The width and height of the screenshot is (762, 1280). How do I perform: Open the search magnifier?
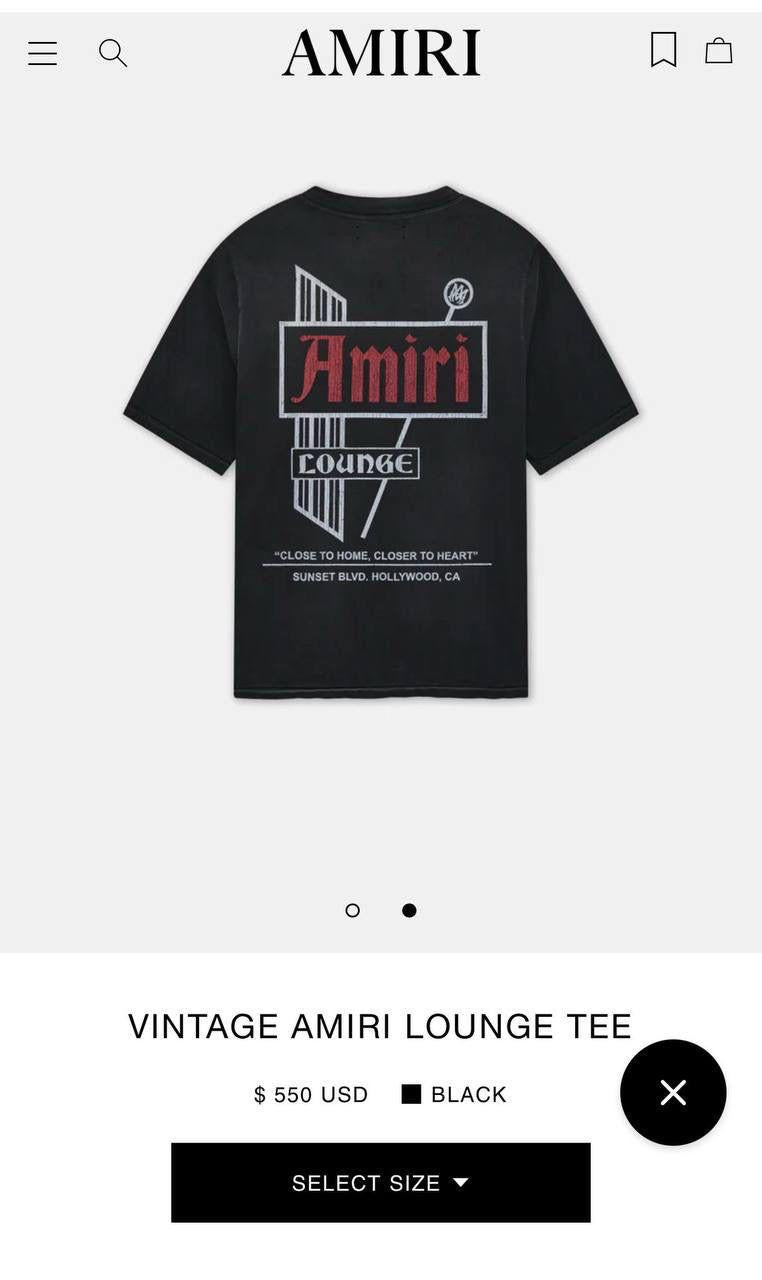click(113, 53)
